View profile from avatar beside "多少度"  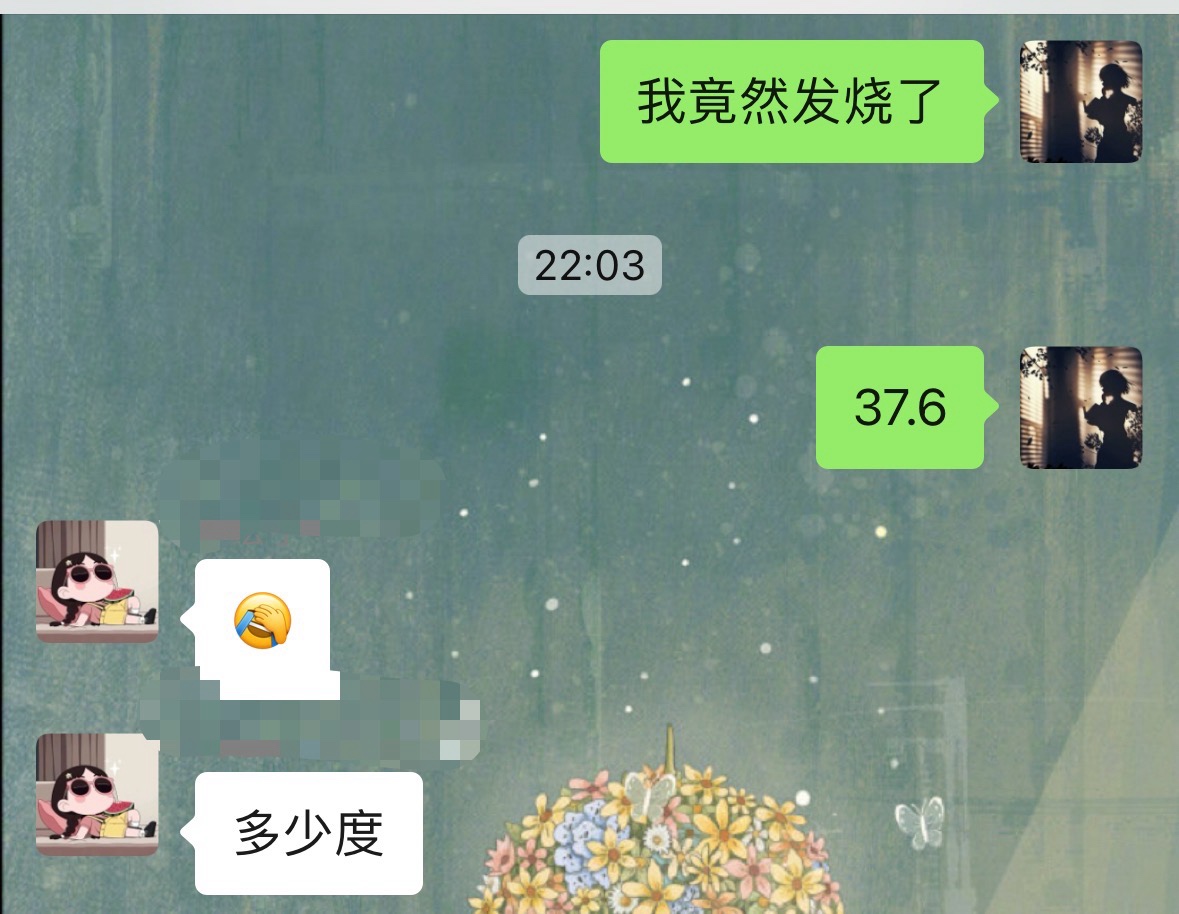pos(97,794)
